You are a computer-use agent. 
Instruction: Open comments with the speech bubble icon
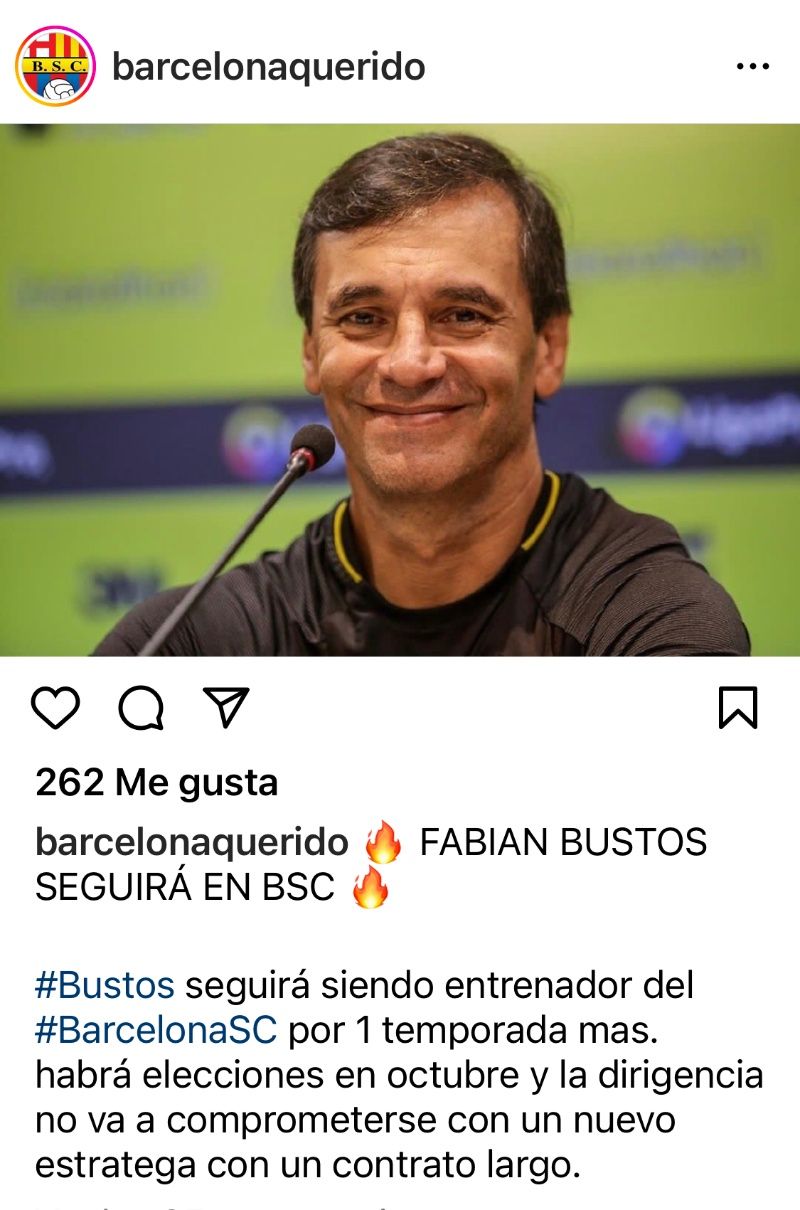141,708
